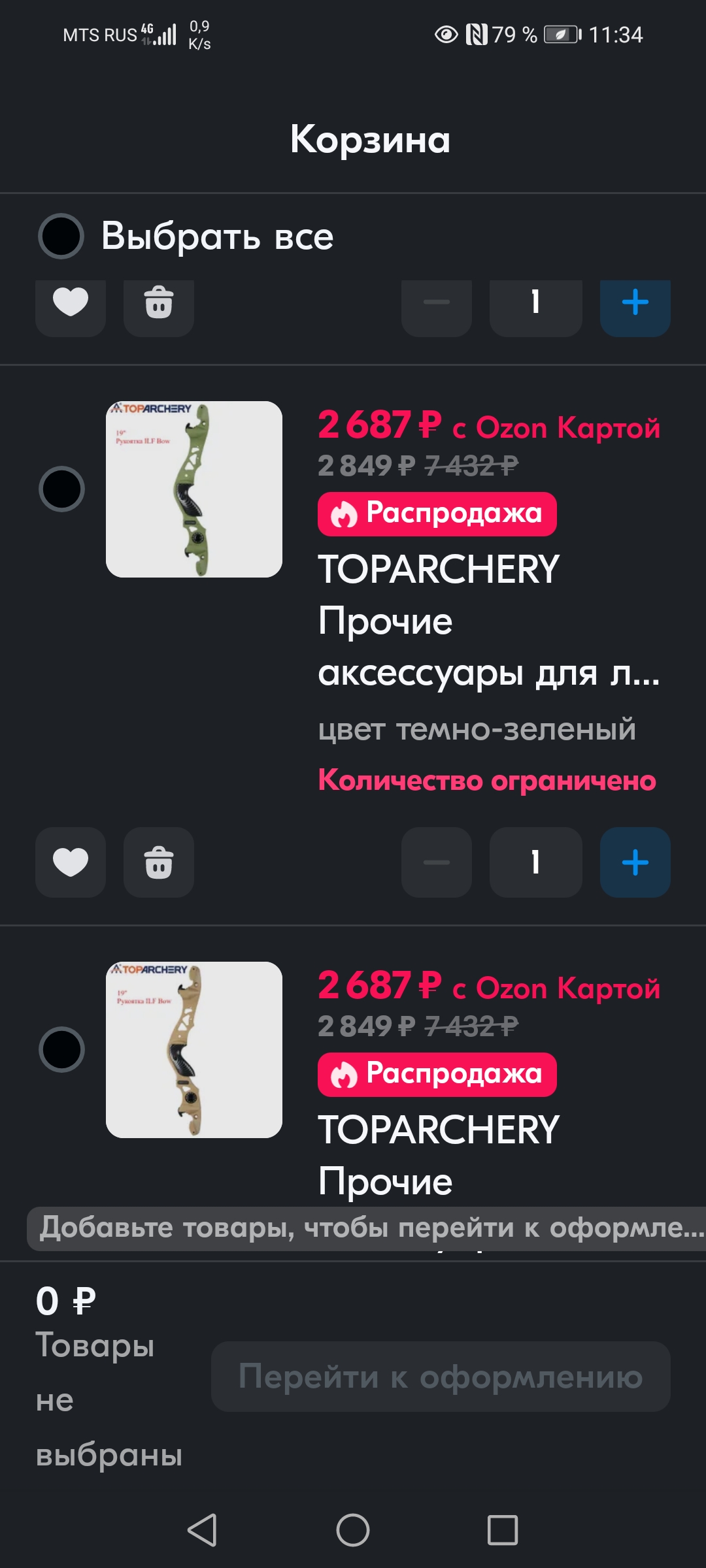
Task: Decrease quantity of the dark-green TOPARCHERY item
Action: coord(437,862)
